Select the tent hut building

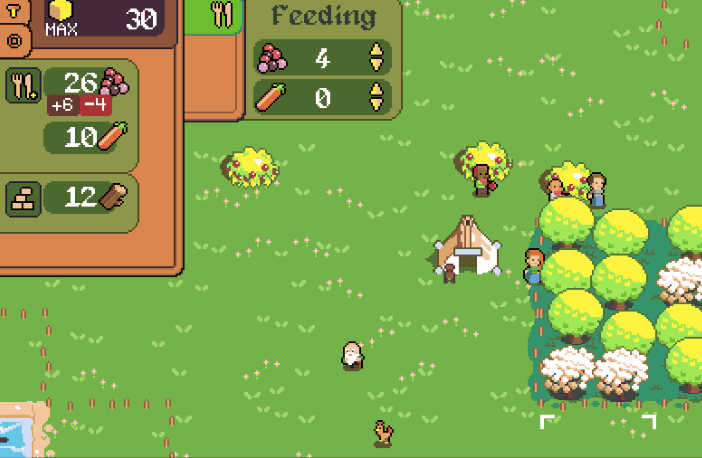pos(466,247)
